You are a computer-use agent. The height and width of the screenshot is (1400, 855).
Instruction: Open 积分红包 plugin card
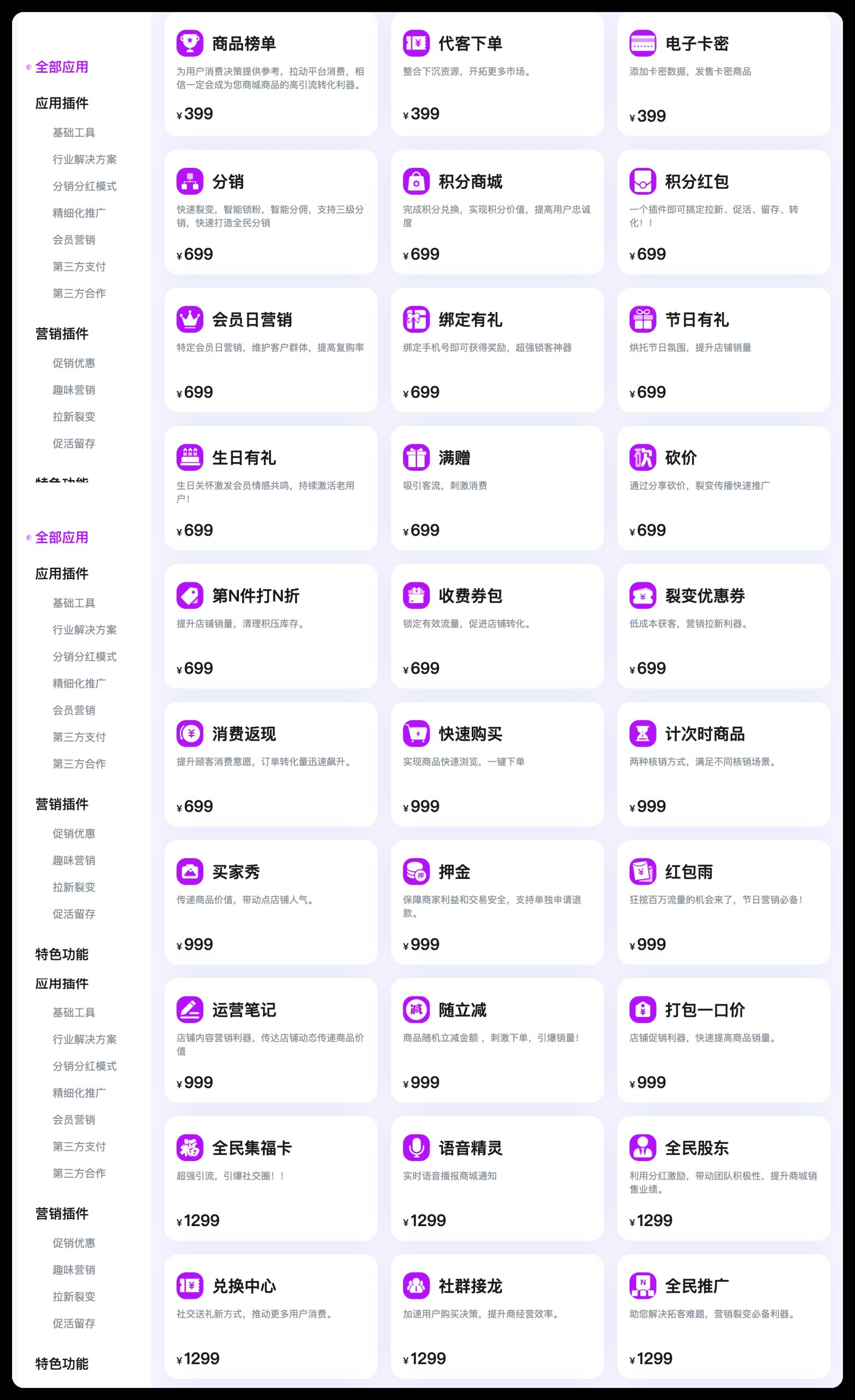(723, 212)
